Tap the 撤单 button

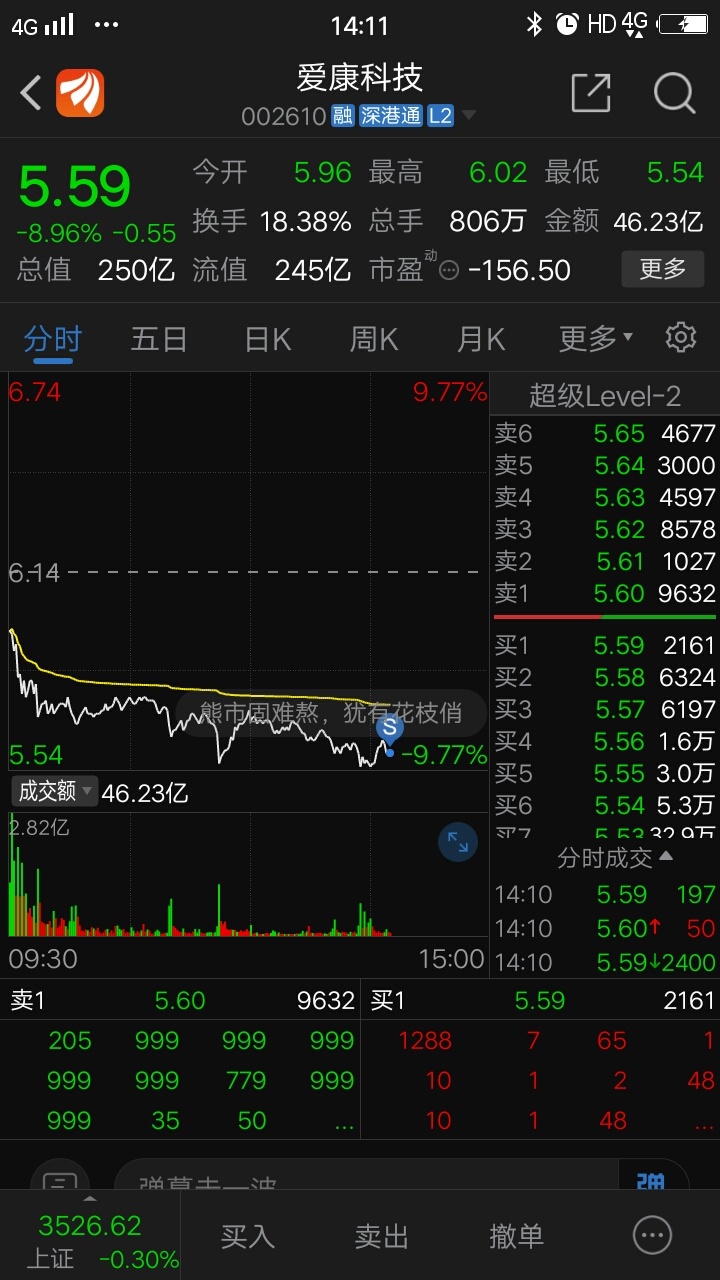coord(516,1236)
